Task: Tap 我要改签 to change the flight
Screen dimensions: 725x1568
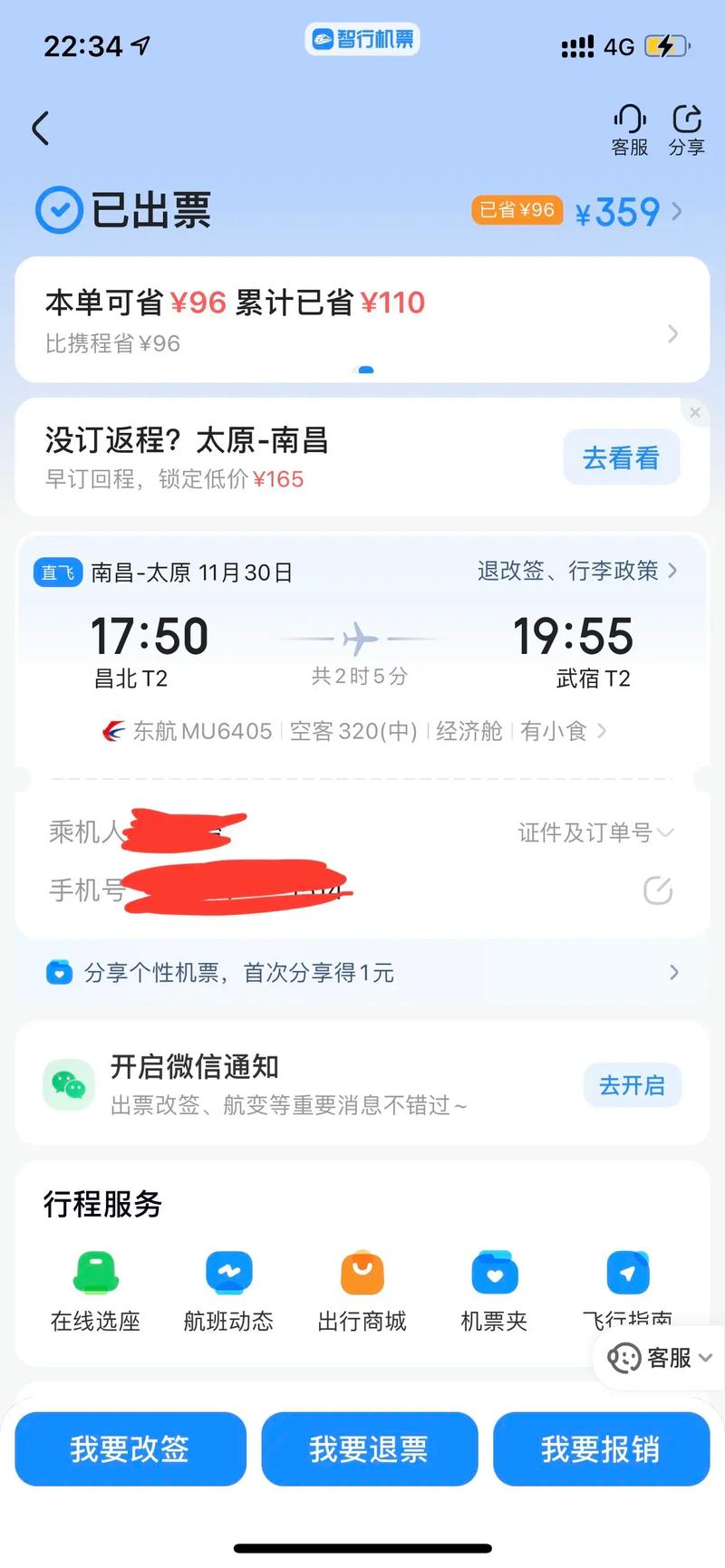Action: pyautogui.click(x=130, y=1448)
